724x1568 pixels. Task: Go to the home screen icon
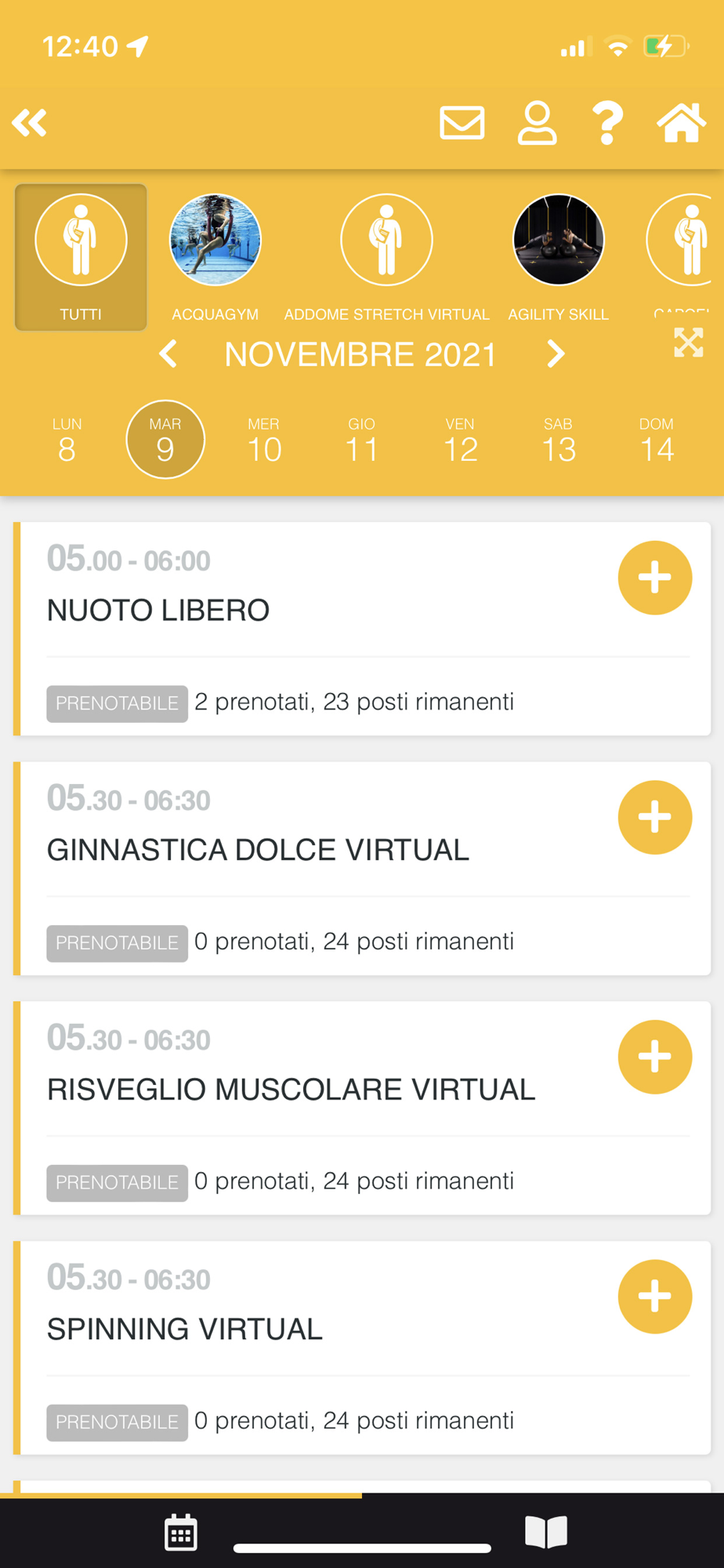click(x=682, y=123)
